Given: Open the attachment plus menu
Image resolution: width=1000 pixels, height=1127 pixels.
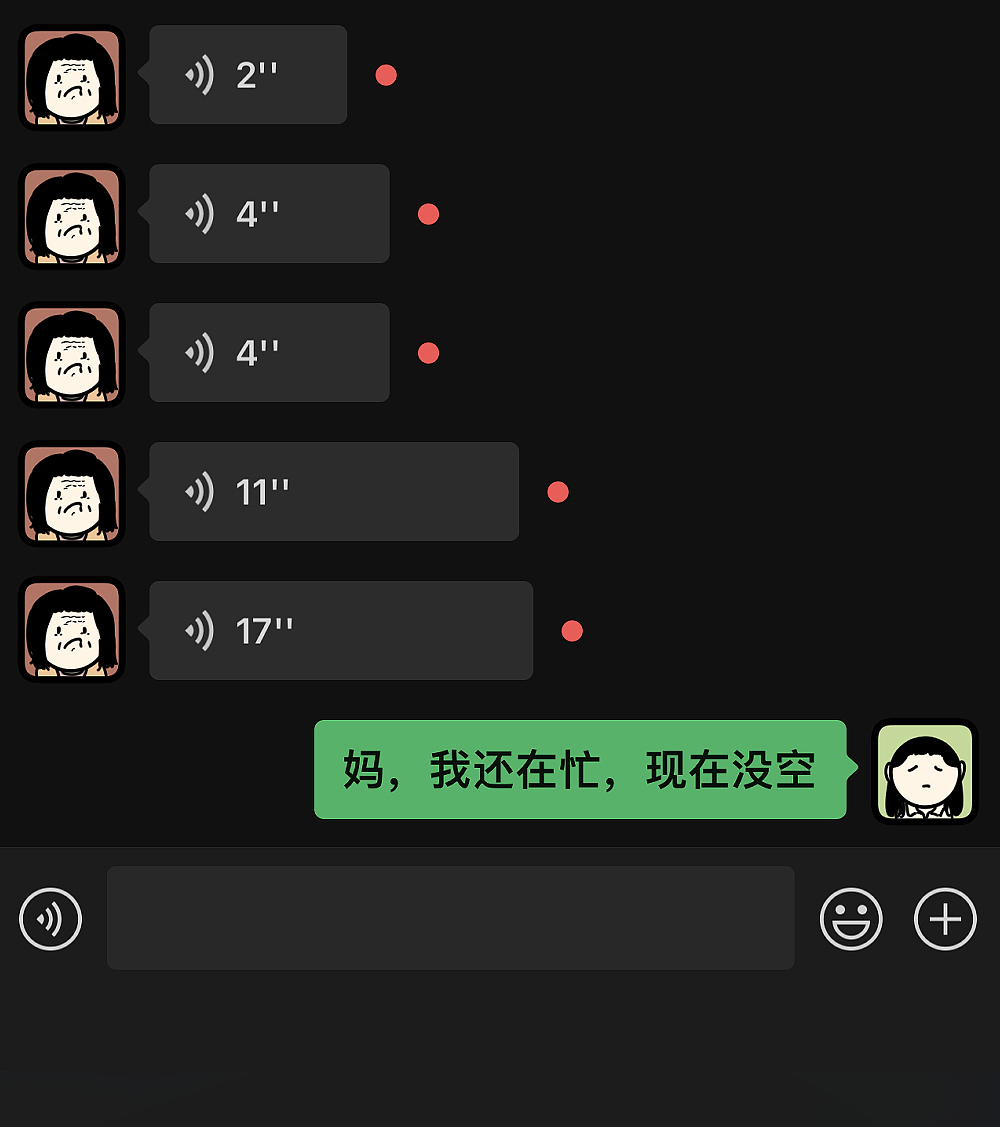Looking at the screenshot, I should (x=945, y=918).
